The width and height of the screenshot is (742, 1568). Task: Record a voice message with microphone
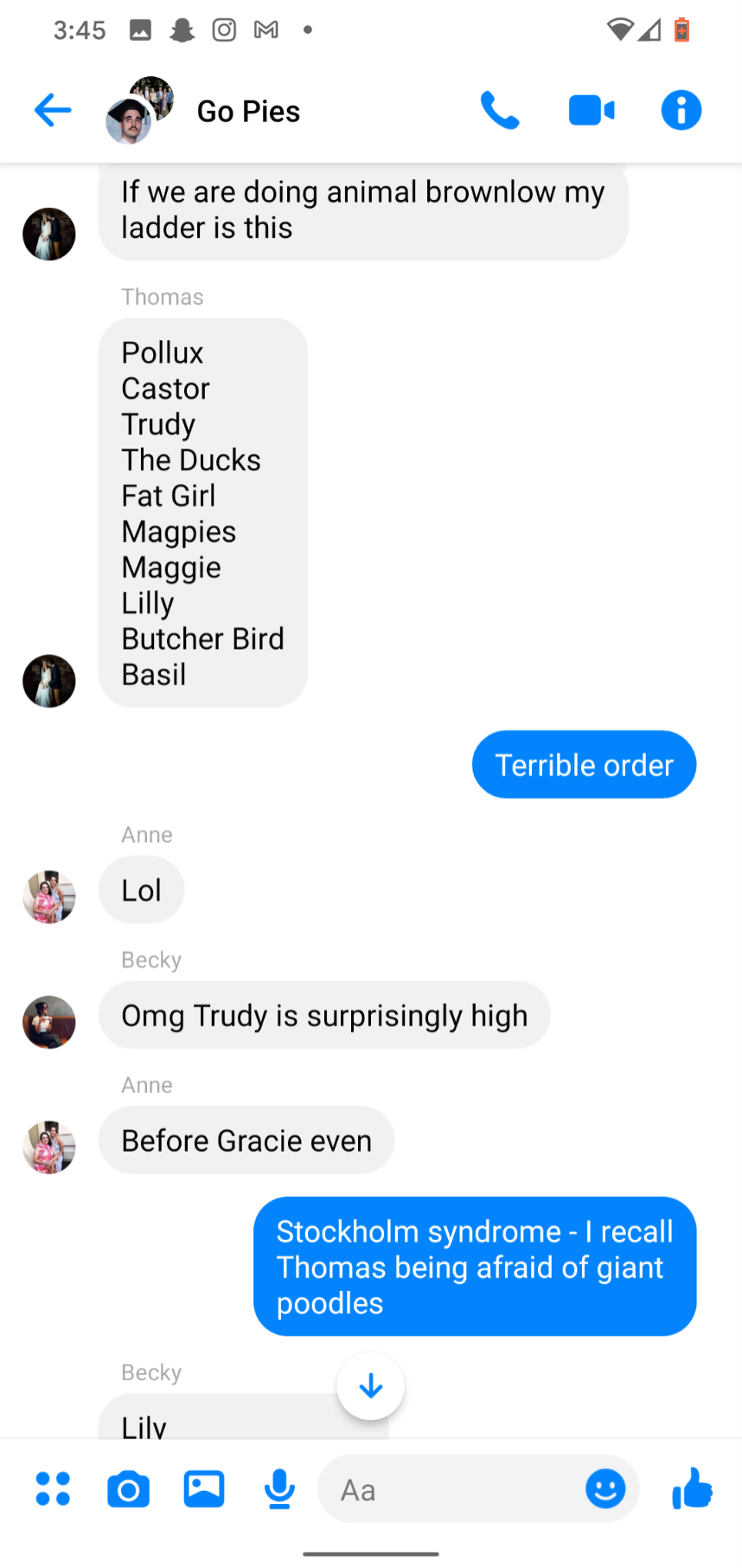coord(279,1488)
